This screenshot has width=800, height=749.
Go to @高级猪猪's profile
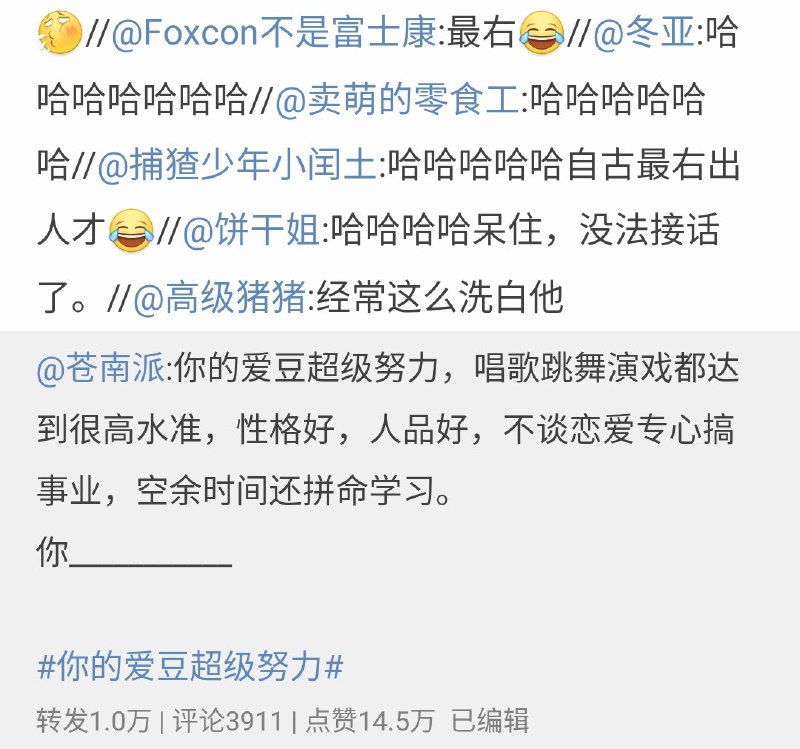219,297
